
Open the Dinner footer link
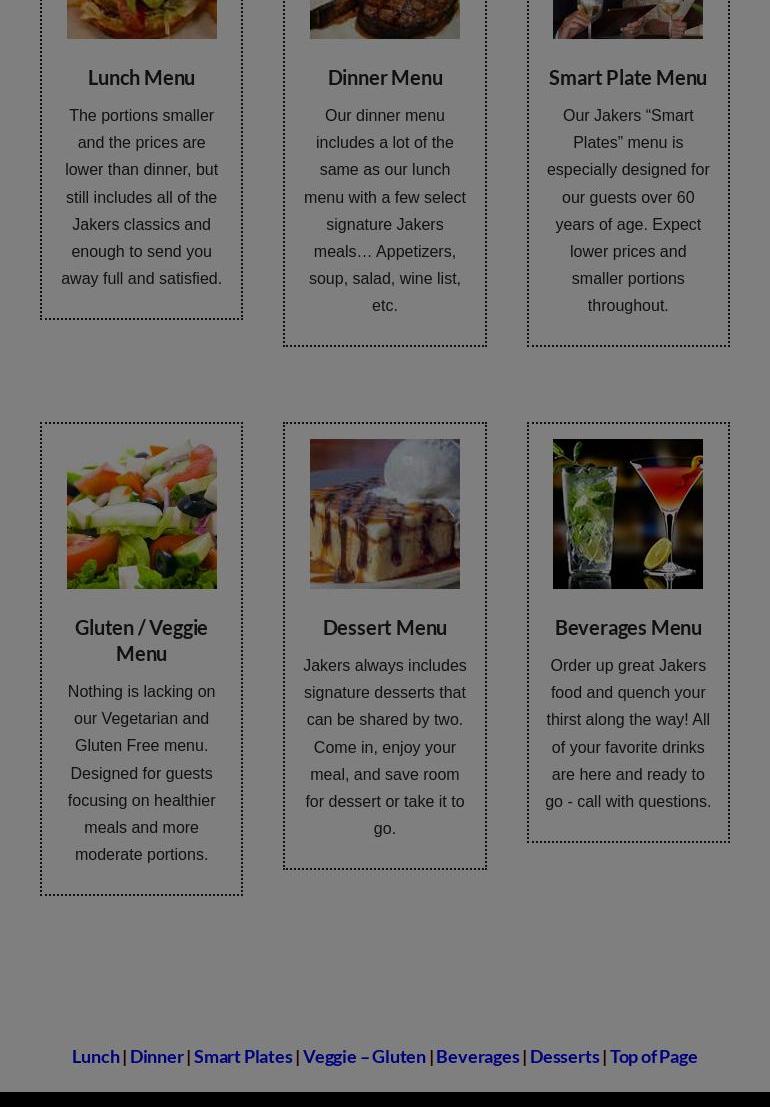coord(156,1056)
